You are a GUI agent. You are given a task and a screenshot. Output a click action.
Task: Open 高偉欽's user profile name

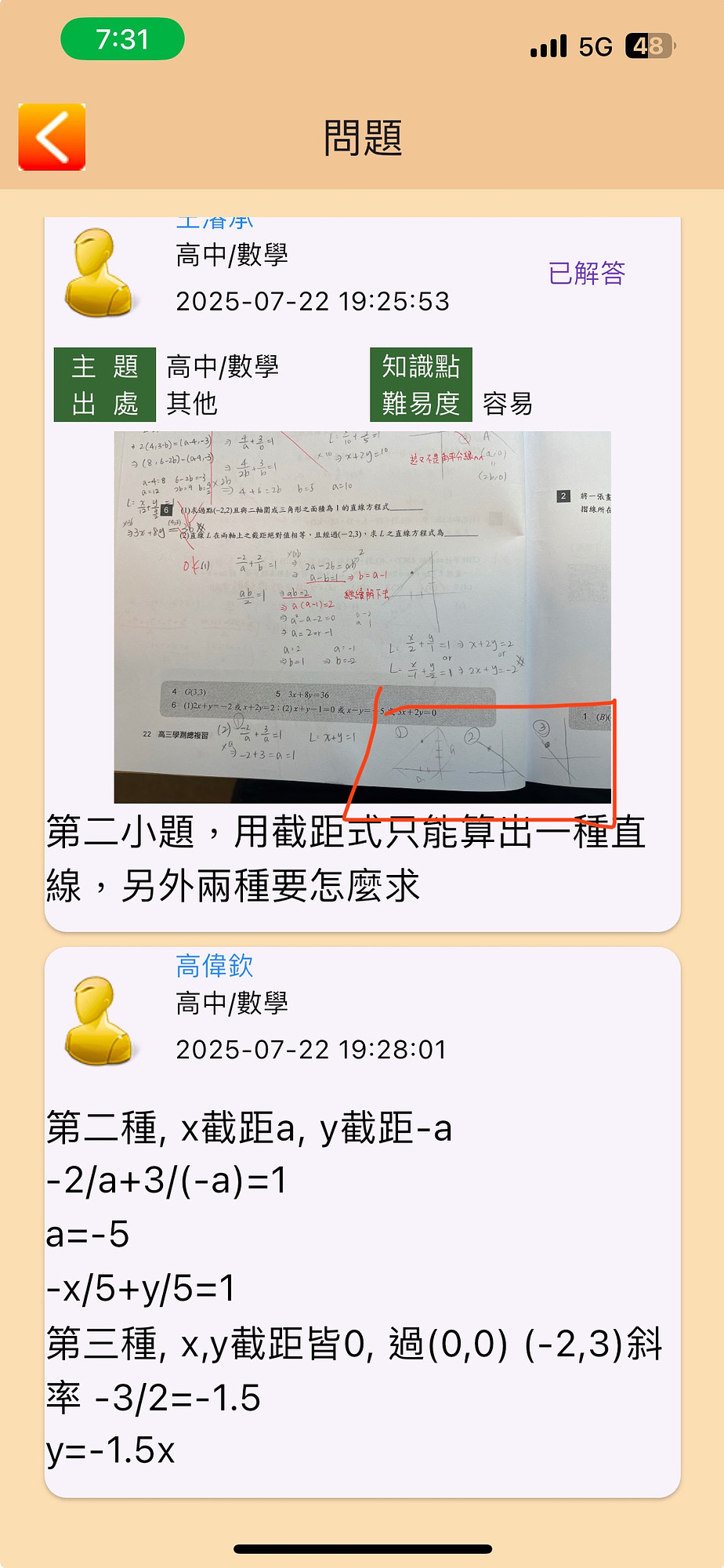pos(214,966)
